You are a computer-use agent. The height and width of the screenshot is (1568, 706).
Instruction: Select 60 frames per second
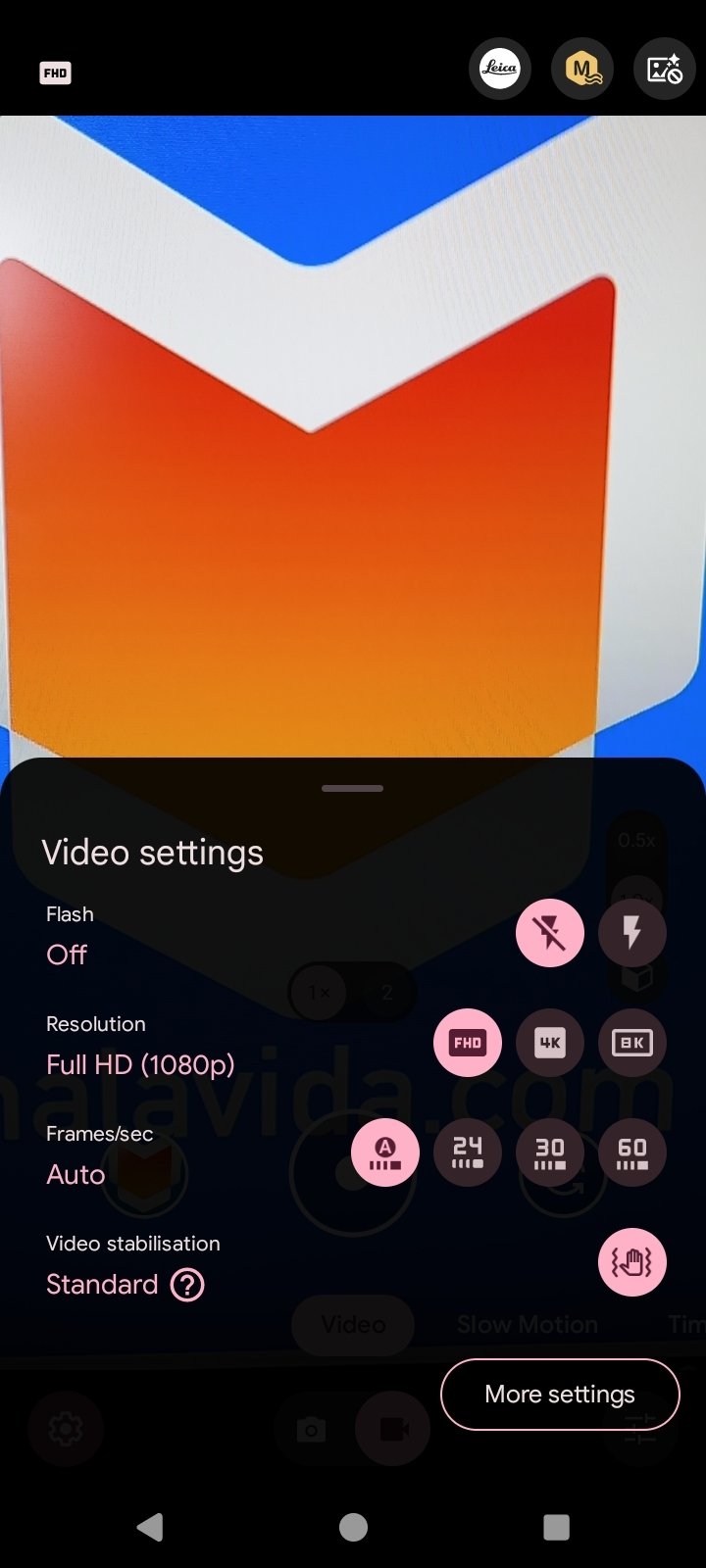[632, 1152]
